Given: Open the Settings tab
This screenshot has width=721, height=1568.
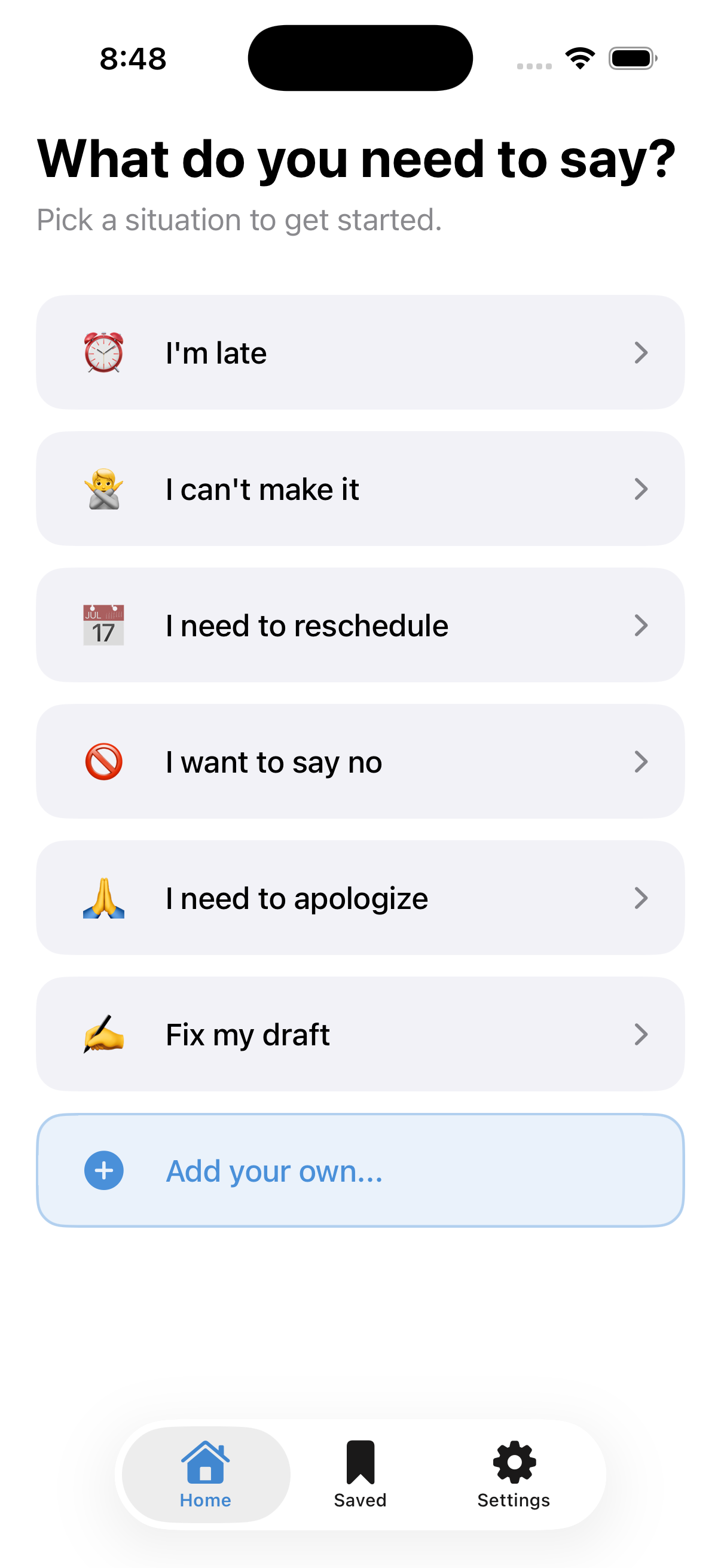Looking at the screenshot, I should [514, 1474].
